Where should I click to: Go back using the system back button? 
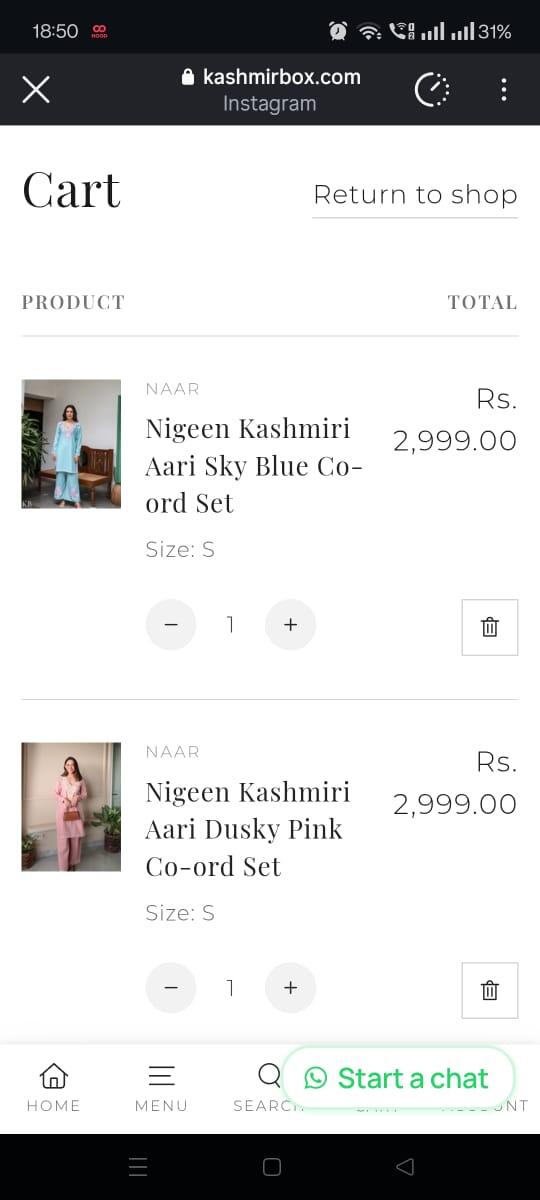click(405, 1167)
